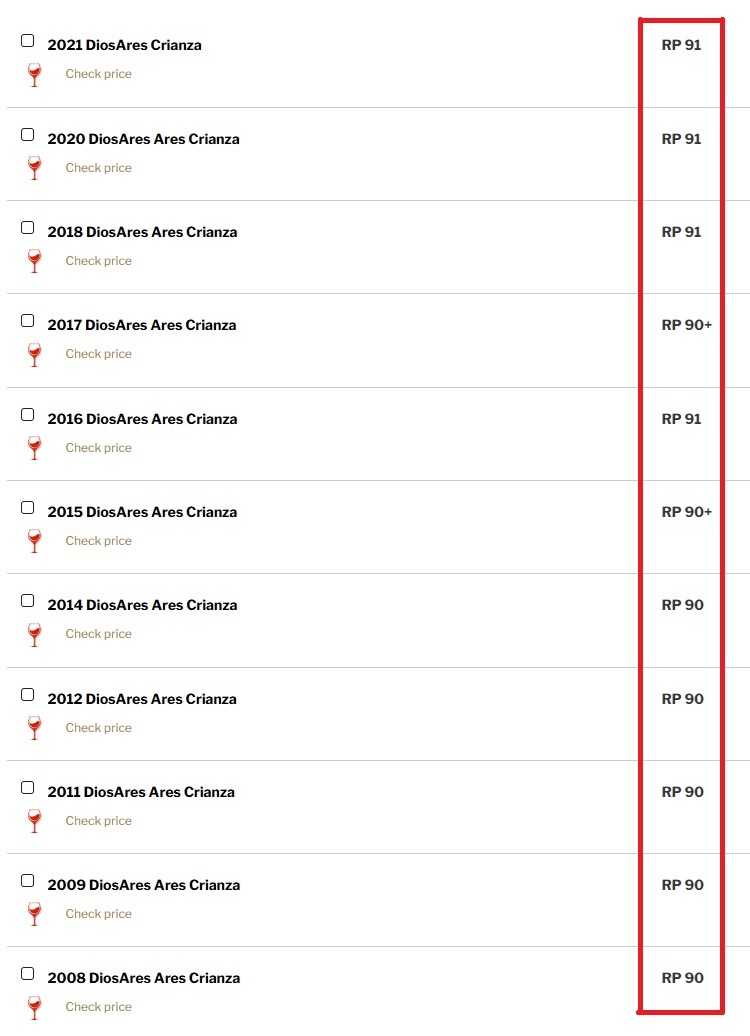750x1036 pixels.
Task: Enable the checkbox for the 2016 vintage
Action: [x=28, y=414]
